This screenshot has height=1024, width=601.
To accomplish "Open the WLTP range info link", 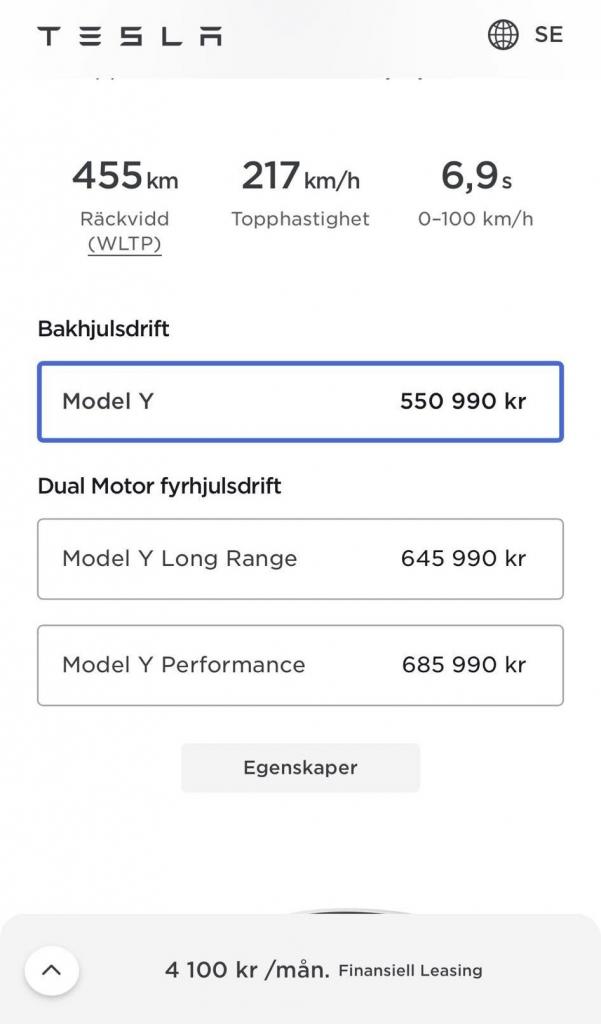I will [x=125, y=243].
